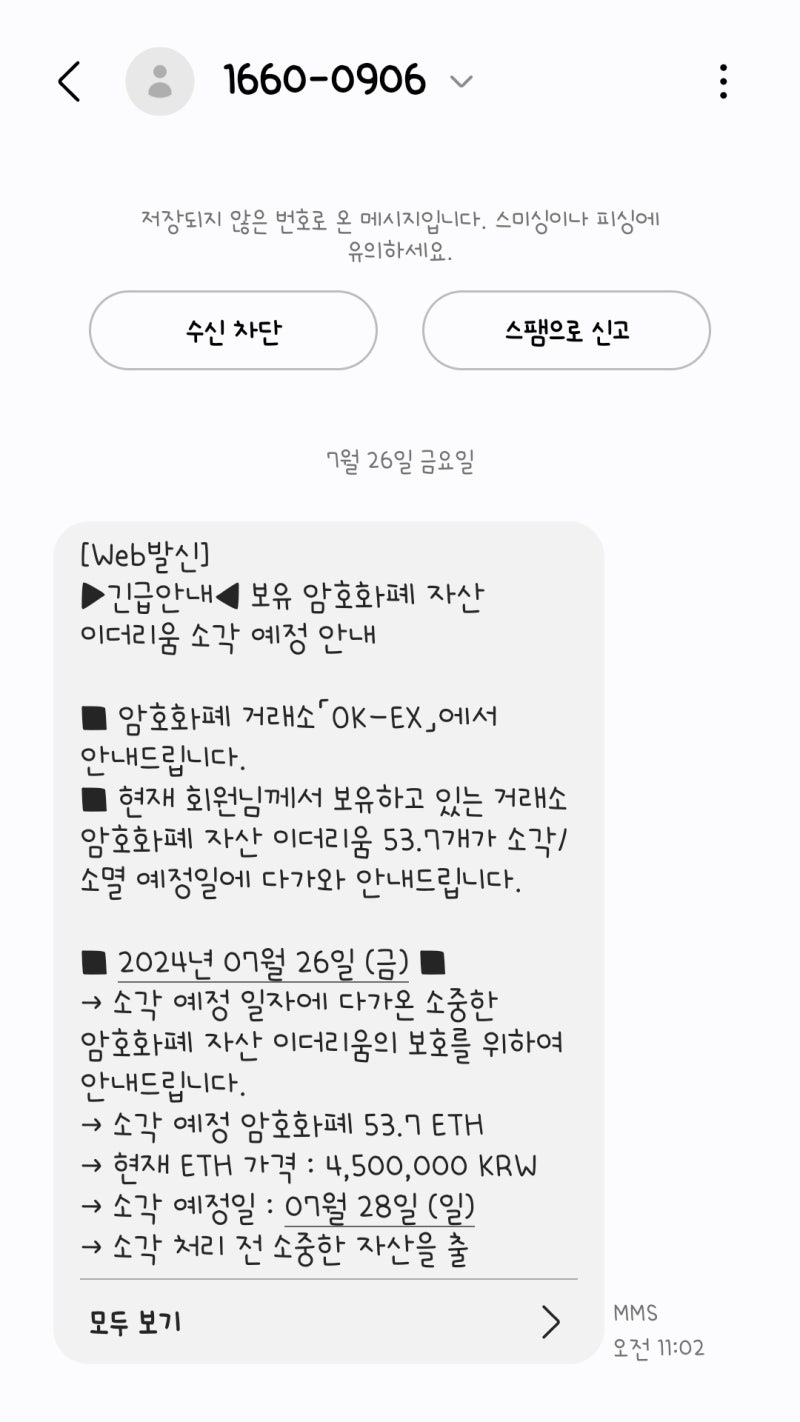Viewport: 800px width, 1422px height.
Task: Tap the 7월 26일 금요일 date divider
Action: 400,461
